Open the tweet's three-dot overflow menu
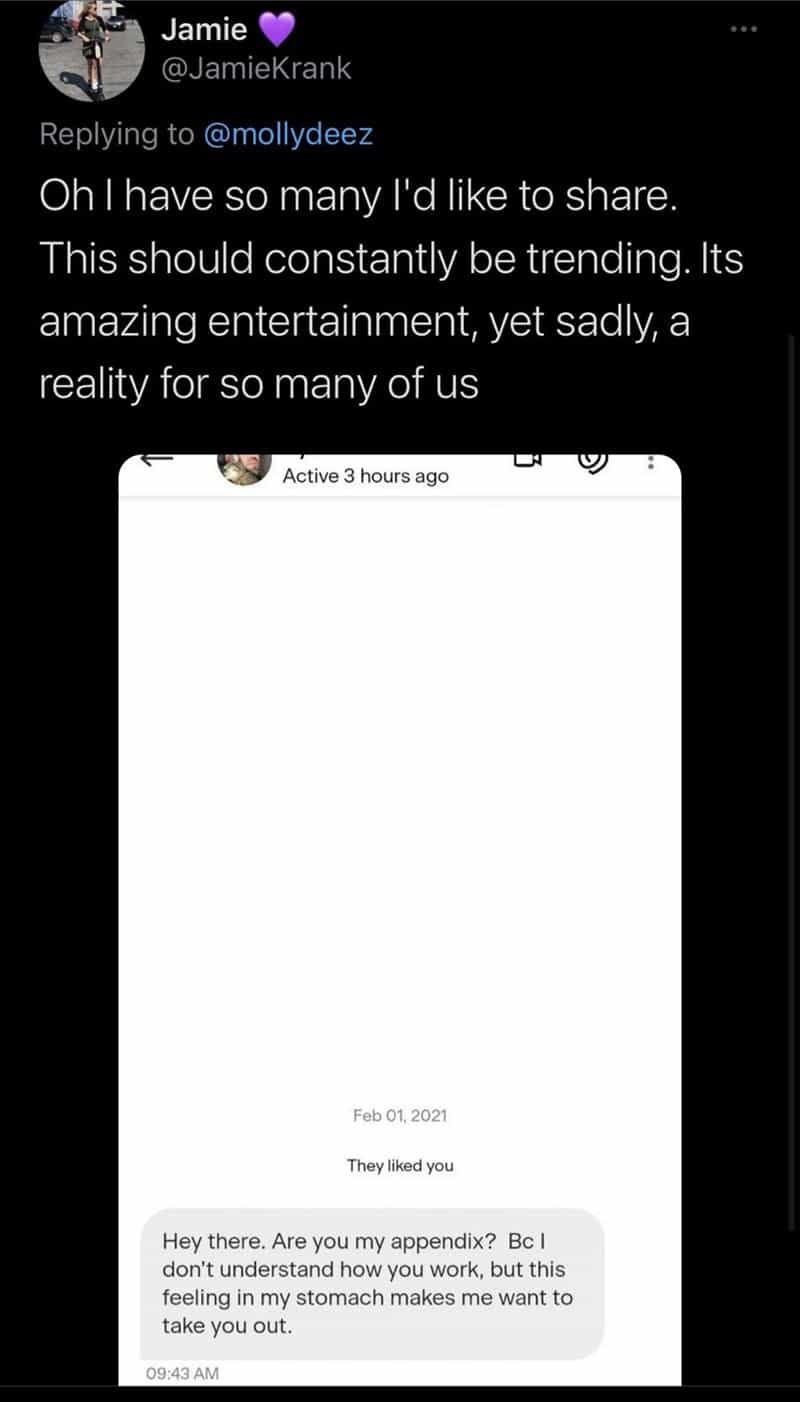Screen dimensions: 800x1402 click(x=744, y=29)
